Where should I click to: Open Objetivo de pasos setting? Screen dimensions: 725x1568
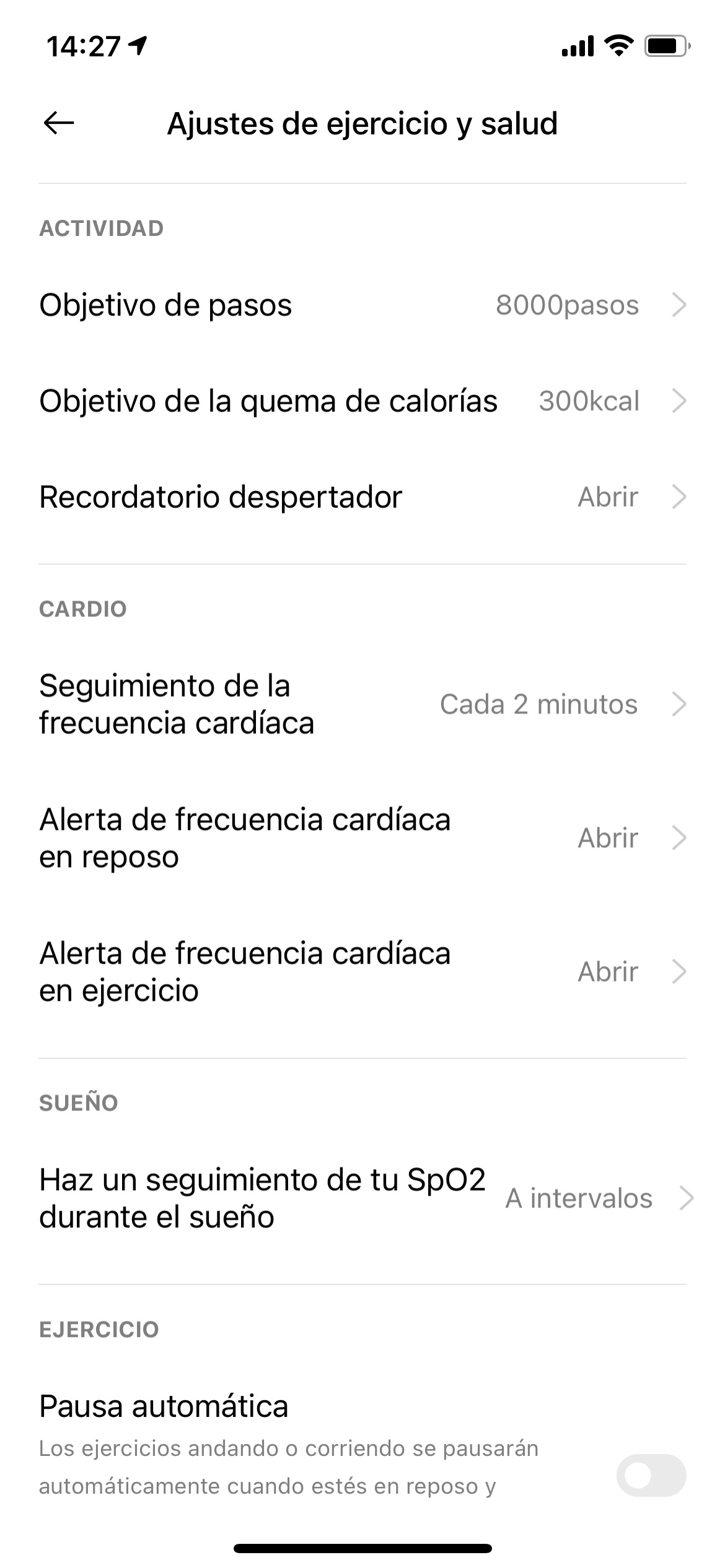[x=362, y=305]
